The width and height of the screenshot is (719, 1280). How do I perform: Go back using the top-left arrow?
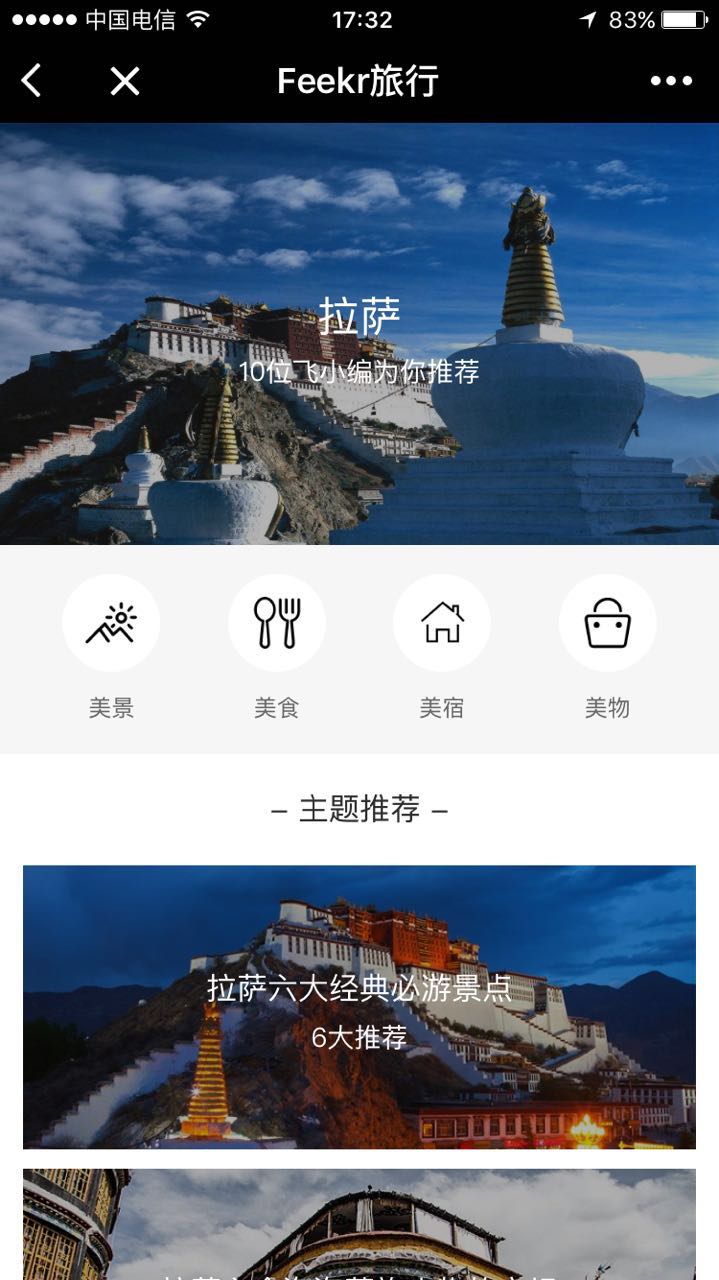(32, 81)
